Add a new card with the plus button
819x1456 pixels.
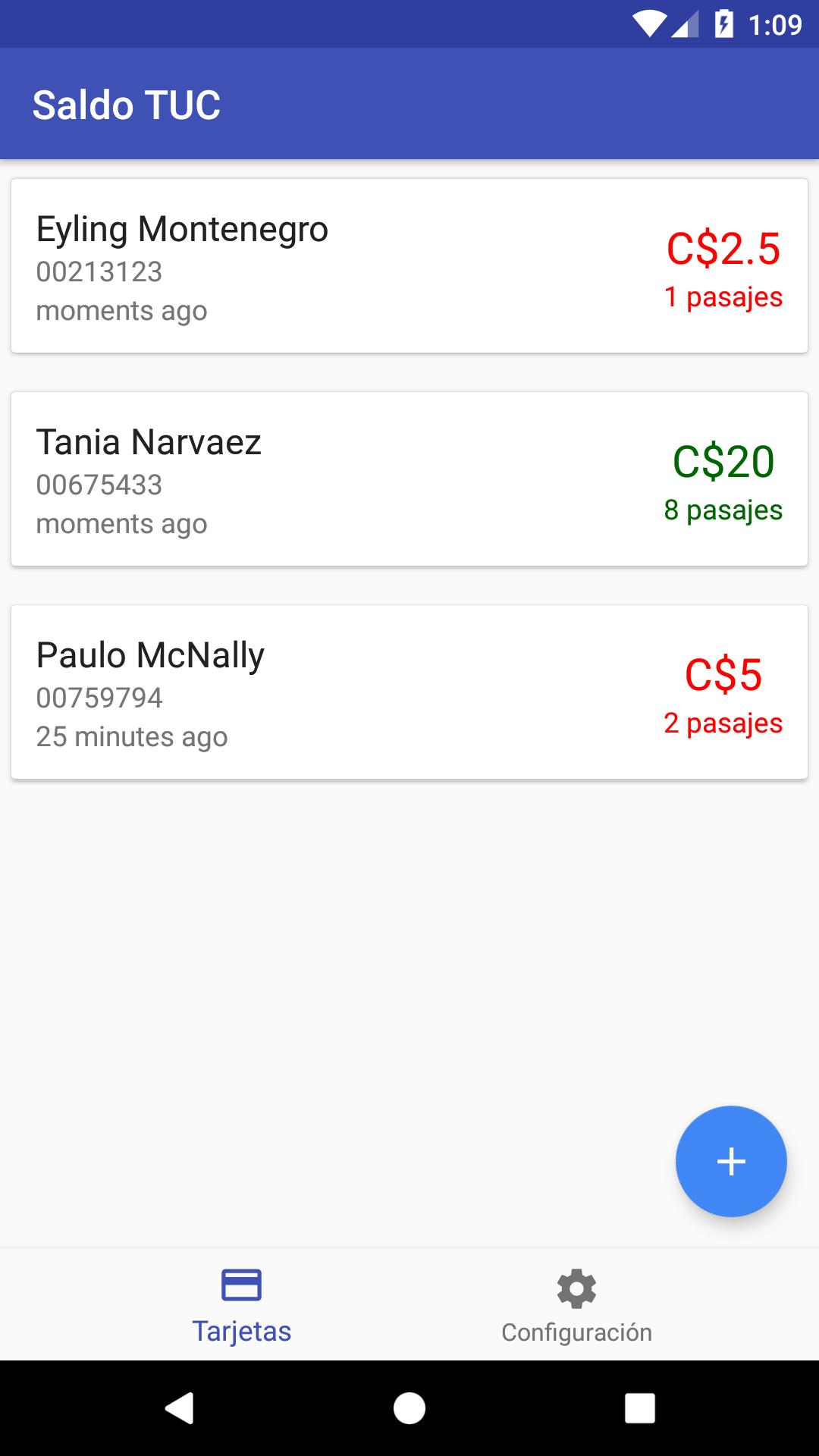[731, 1161]
